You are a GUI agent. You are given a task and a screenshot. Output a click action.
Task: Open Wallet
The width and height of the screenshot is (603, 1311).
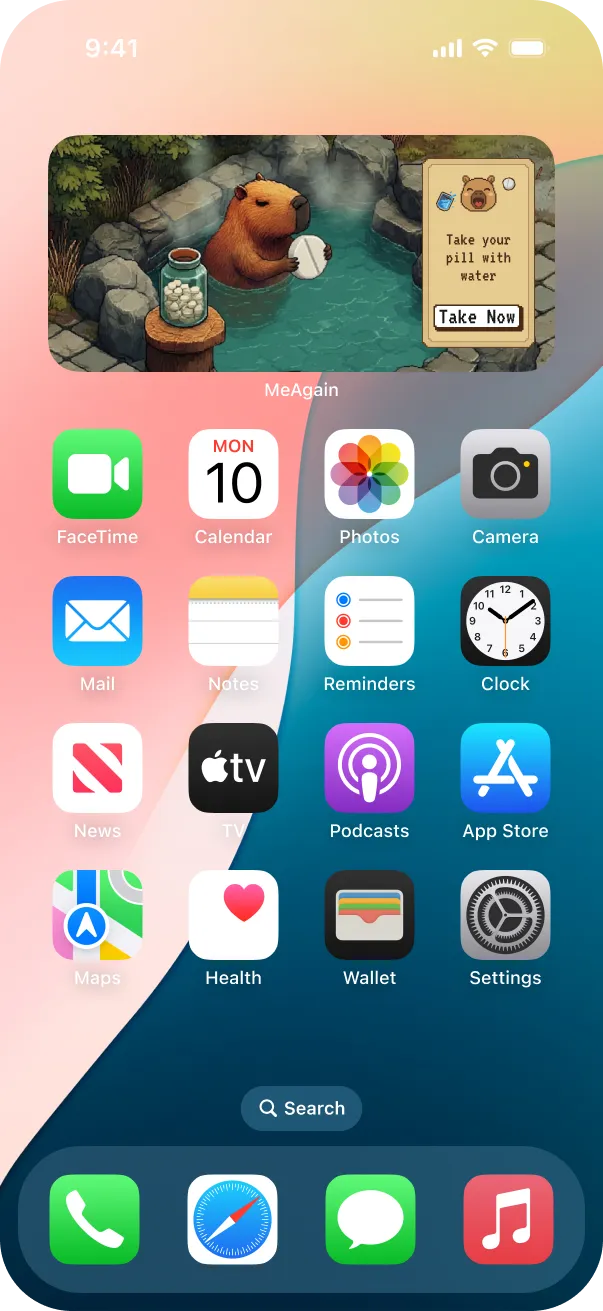point(369,915)
